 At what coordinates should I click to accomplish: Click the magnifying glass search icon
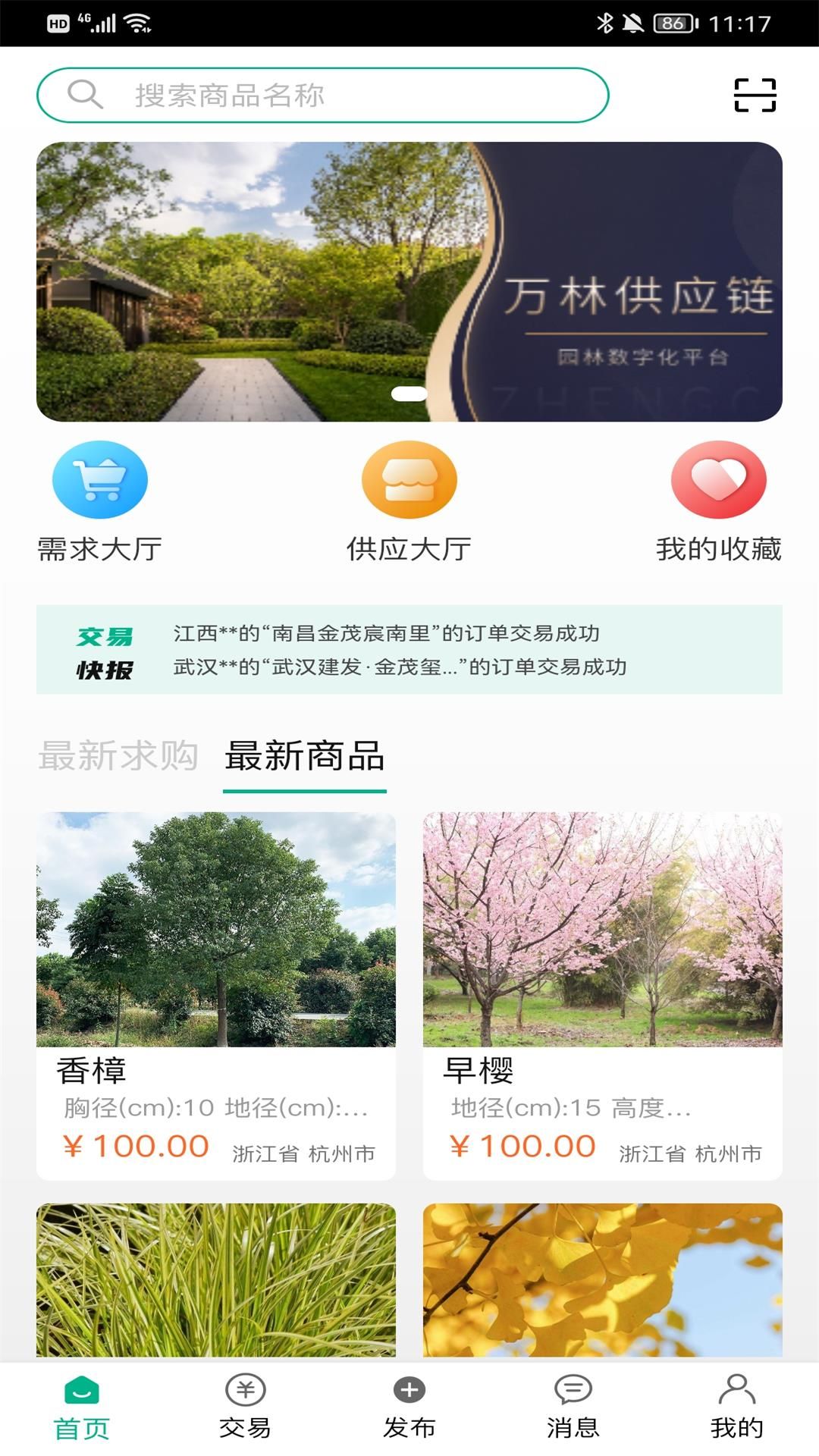(85, 95)
